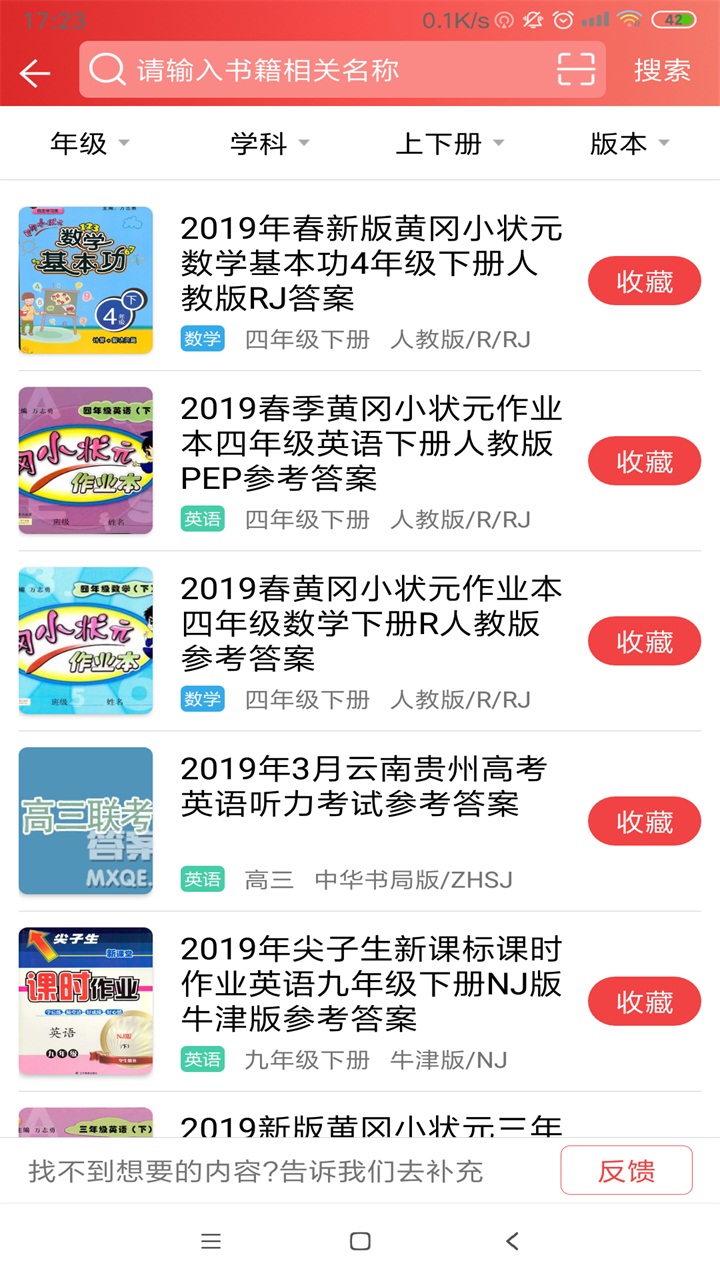Screen dimensions: 720x1280
Task: Open the 年级 grade filter
Action: click(87, 142)
